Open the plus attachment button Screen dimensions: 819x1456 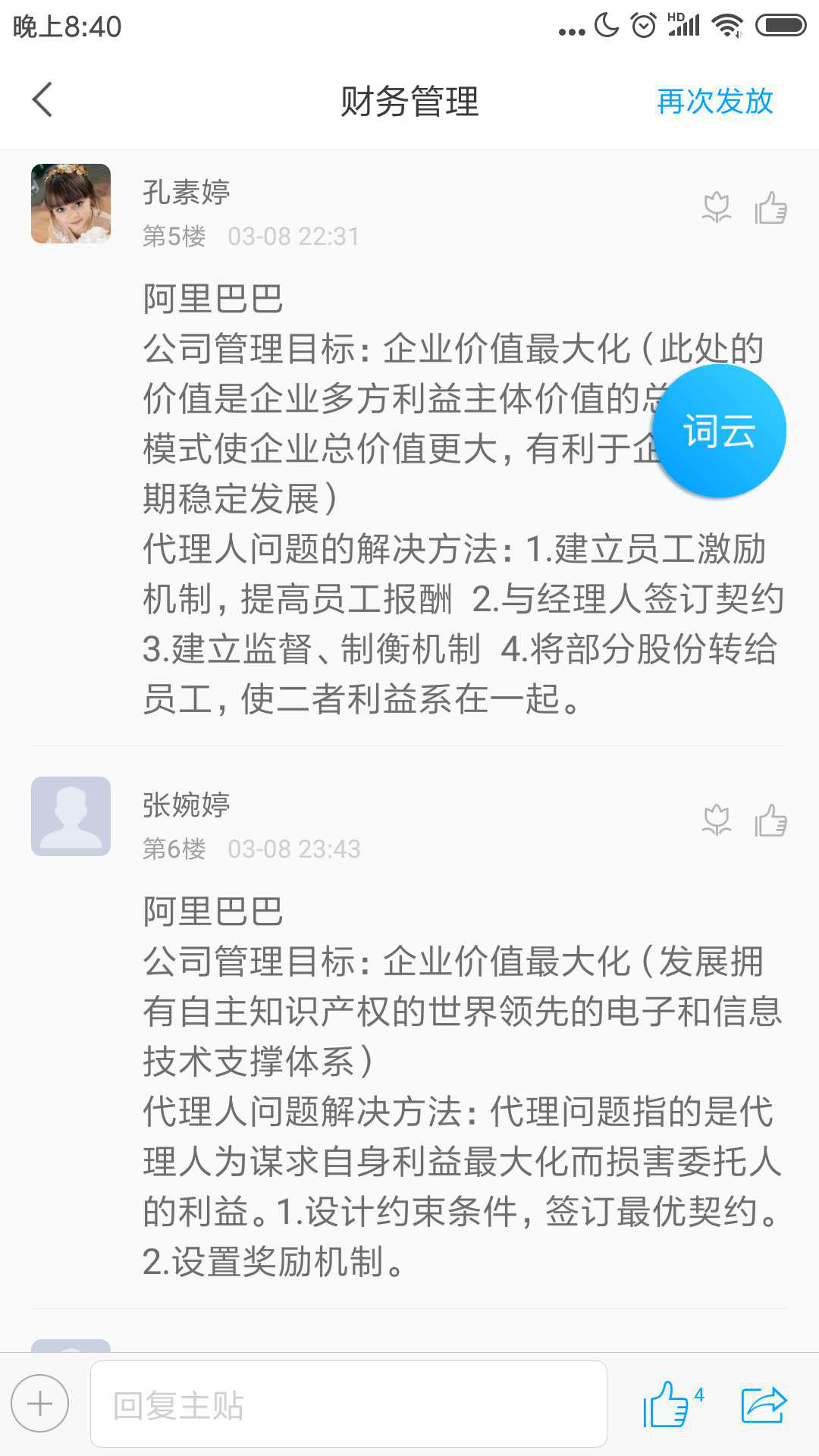40,1404
